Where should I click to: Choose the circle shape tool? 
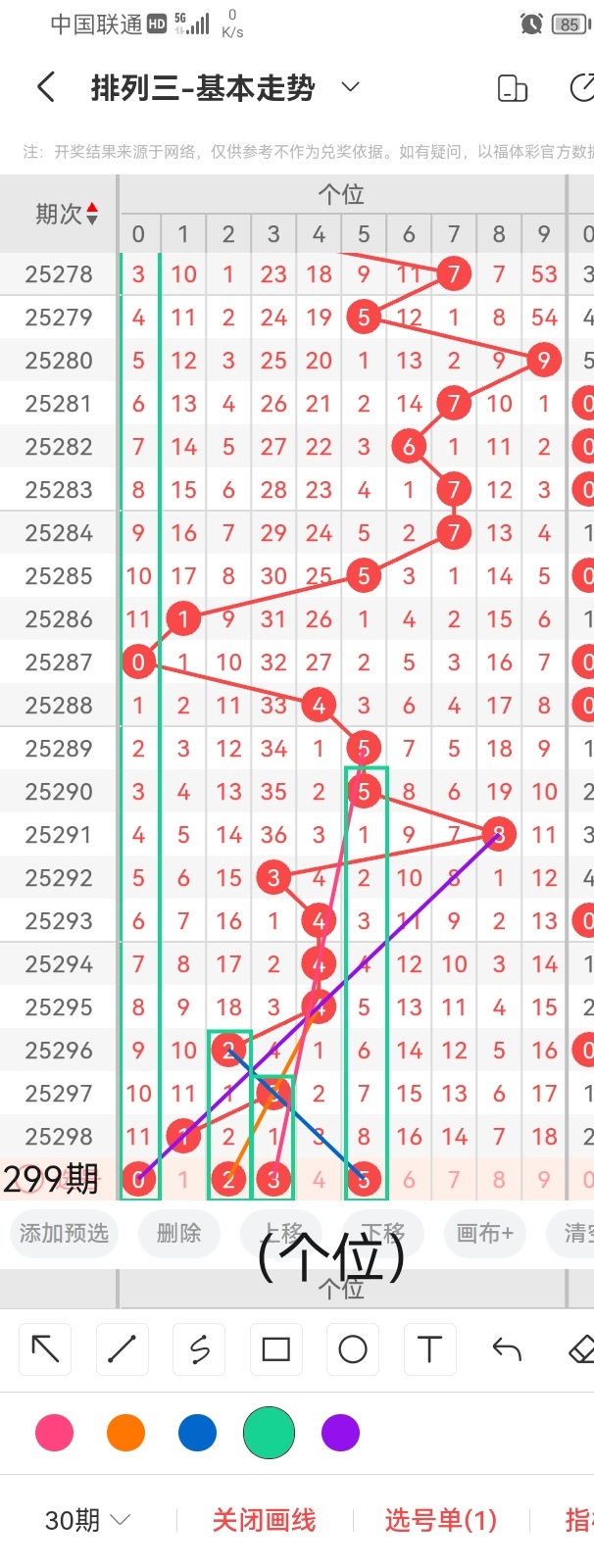(x=353, y=1349)
